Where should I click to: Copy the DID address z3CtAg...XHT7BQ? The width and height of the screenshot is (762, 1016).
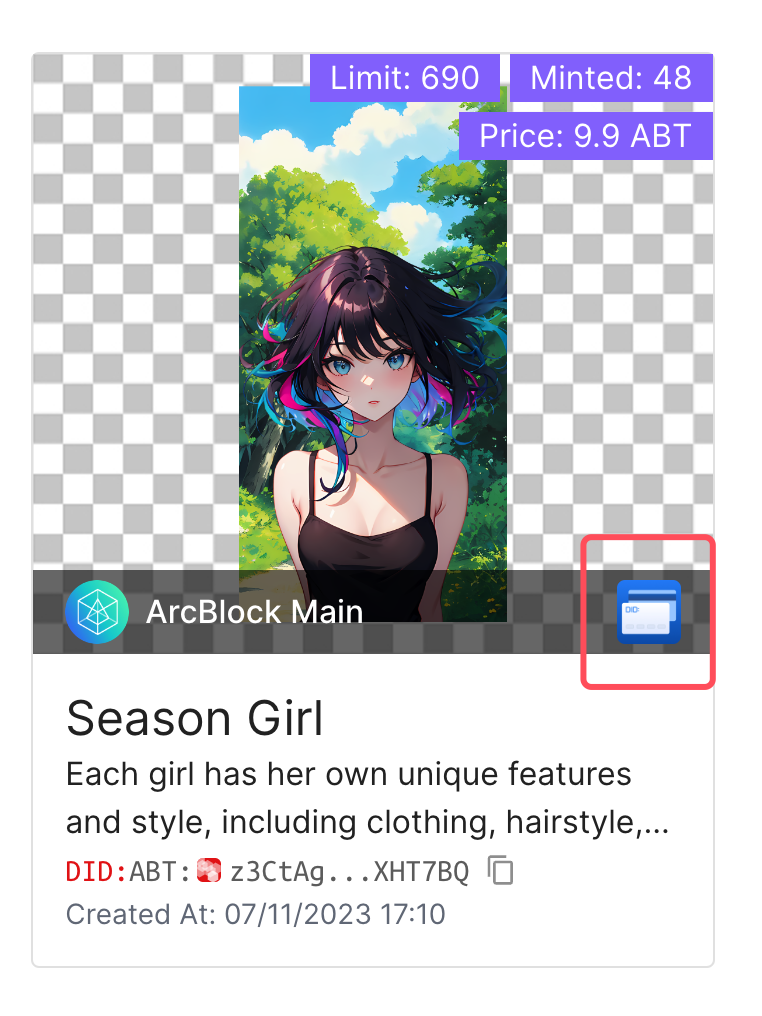[x=501, y=871]
